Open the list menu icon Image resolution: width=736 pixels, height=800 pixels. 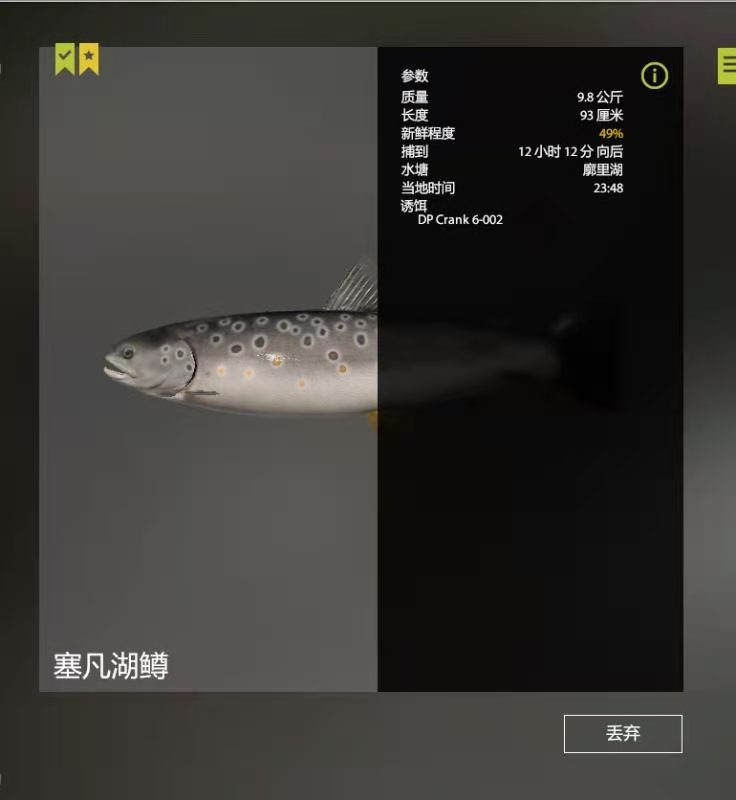point(727,66)
